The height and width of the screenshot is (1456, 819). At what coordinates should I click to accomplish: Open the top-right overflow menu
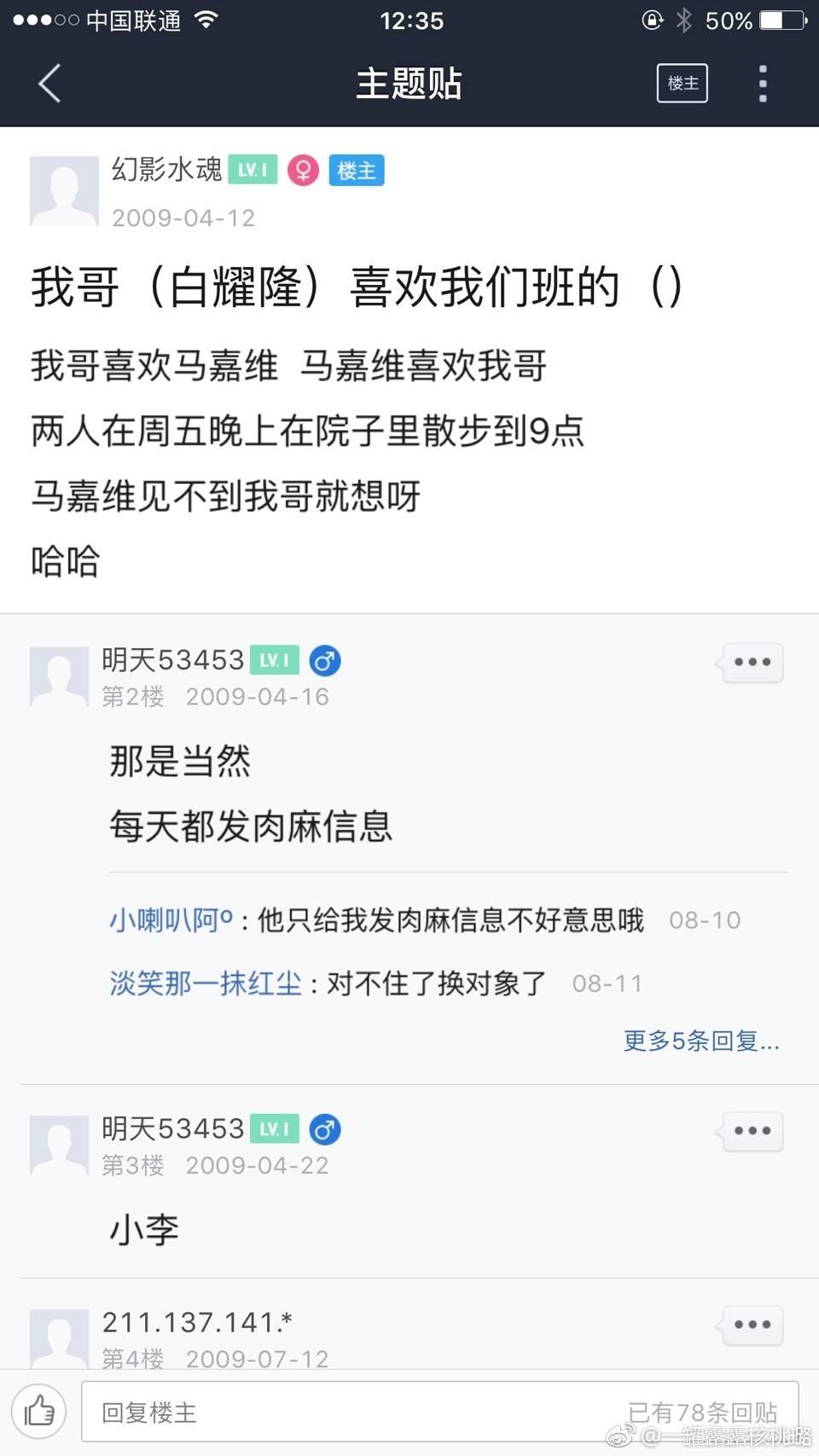coord(763,84)
